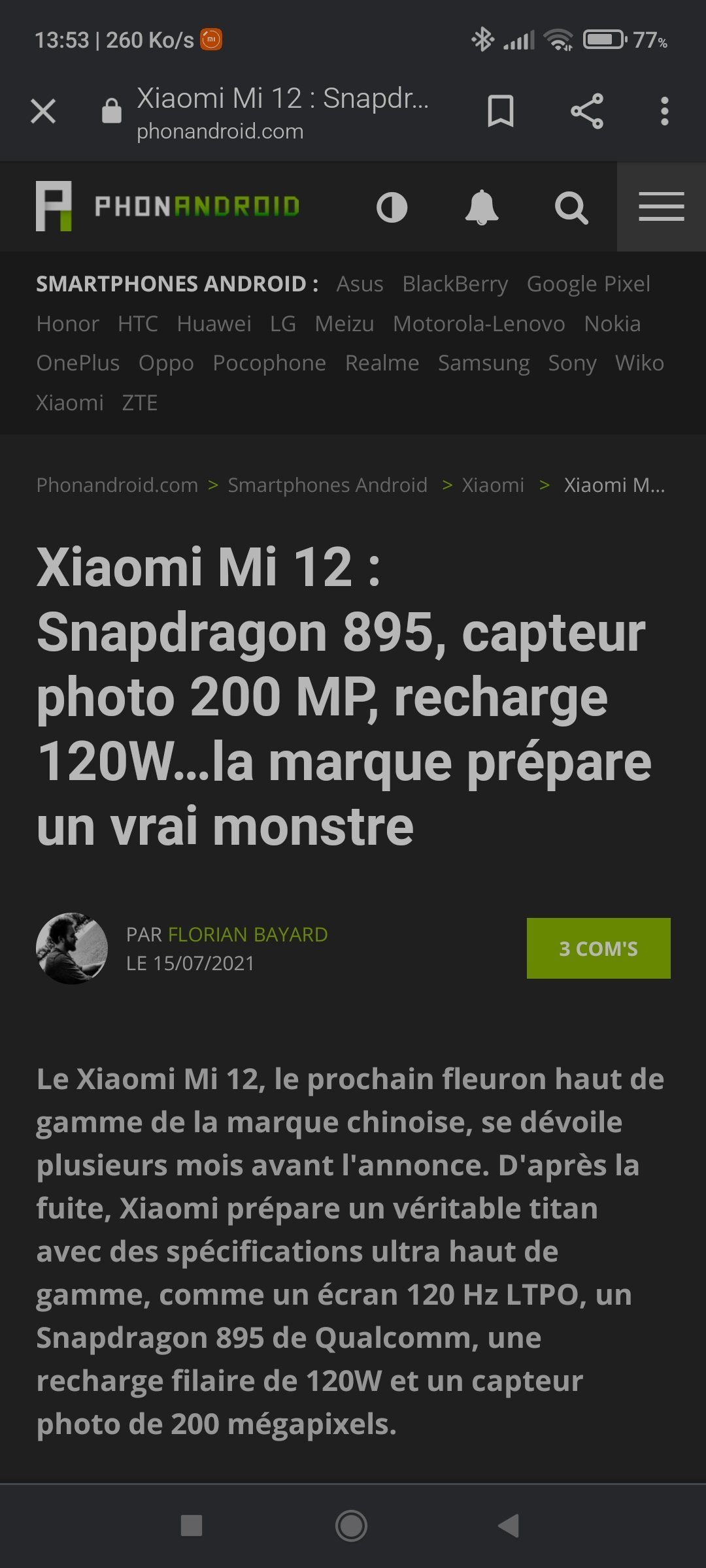Open the browser overflow menu
706x1568 pixels.
coord(664,111)
